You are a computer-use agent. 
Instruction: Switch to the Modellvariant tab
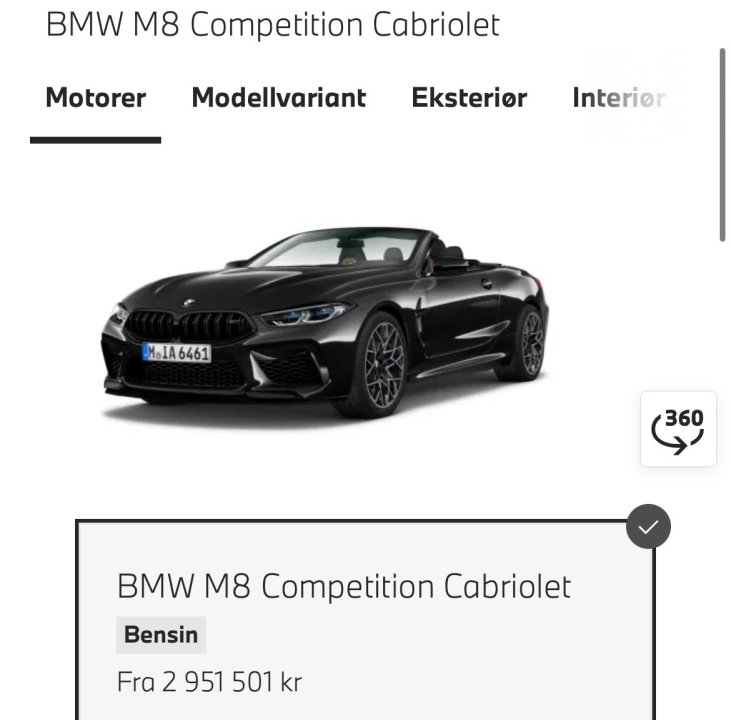pyautogui.click(x=278, y=98)
